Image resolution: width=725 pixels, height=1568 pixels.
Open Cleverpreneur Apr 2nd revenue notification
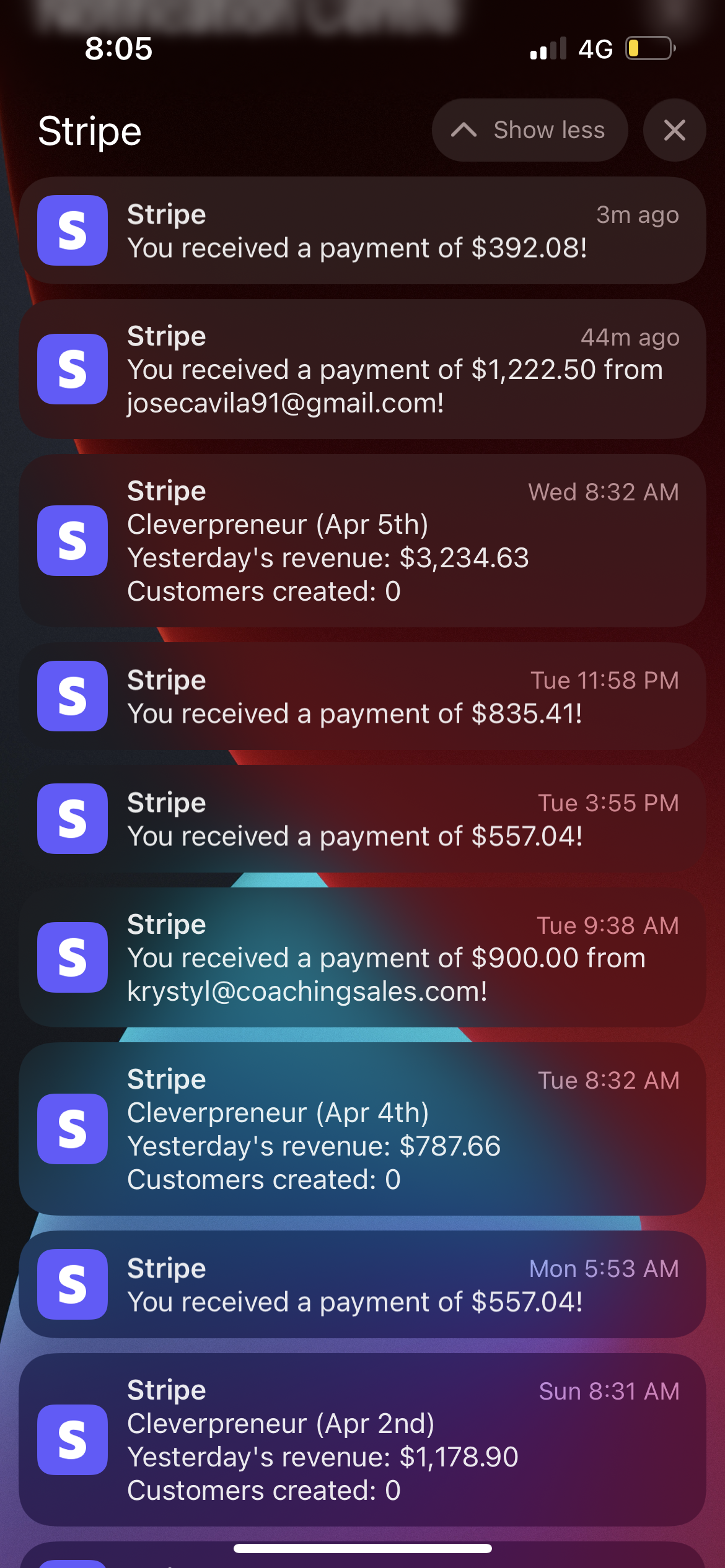[x=362, y=1440]
